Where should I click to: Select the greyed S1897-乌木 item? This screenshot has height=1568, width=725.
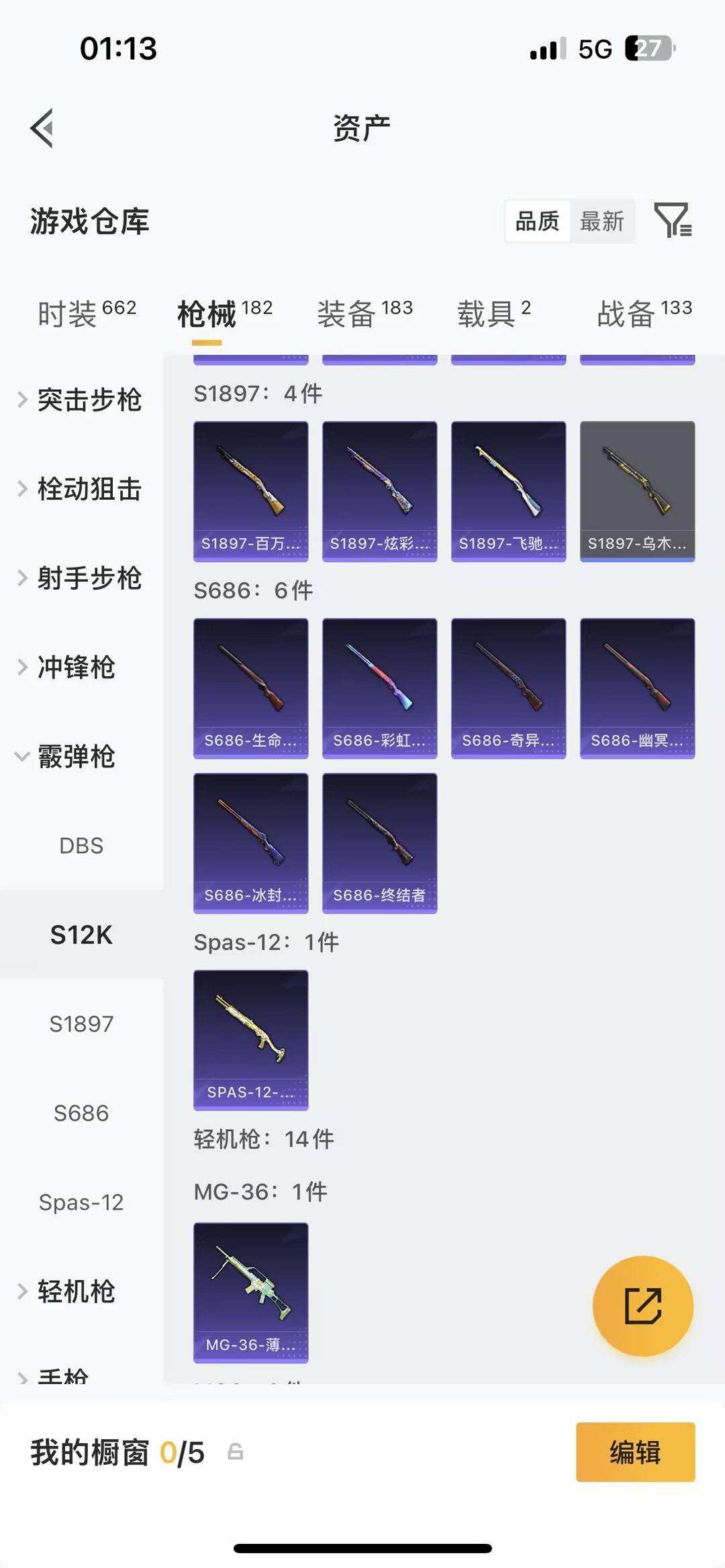pyautogui.click(x=637, y=490)
